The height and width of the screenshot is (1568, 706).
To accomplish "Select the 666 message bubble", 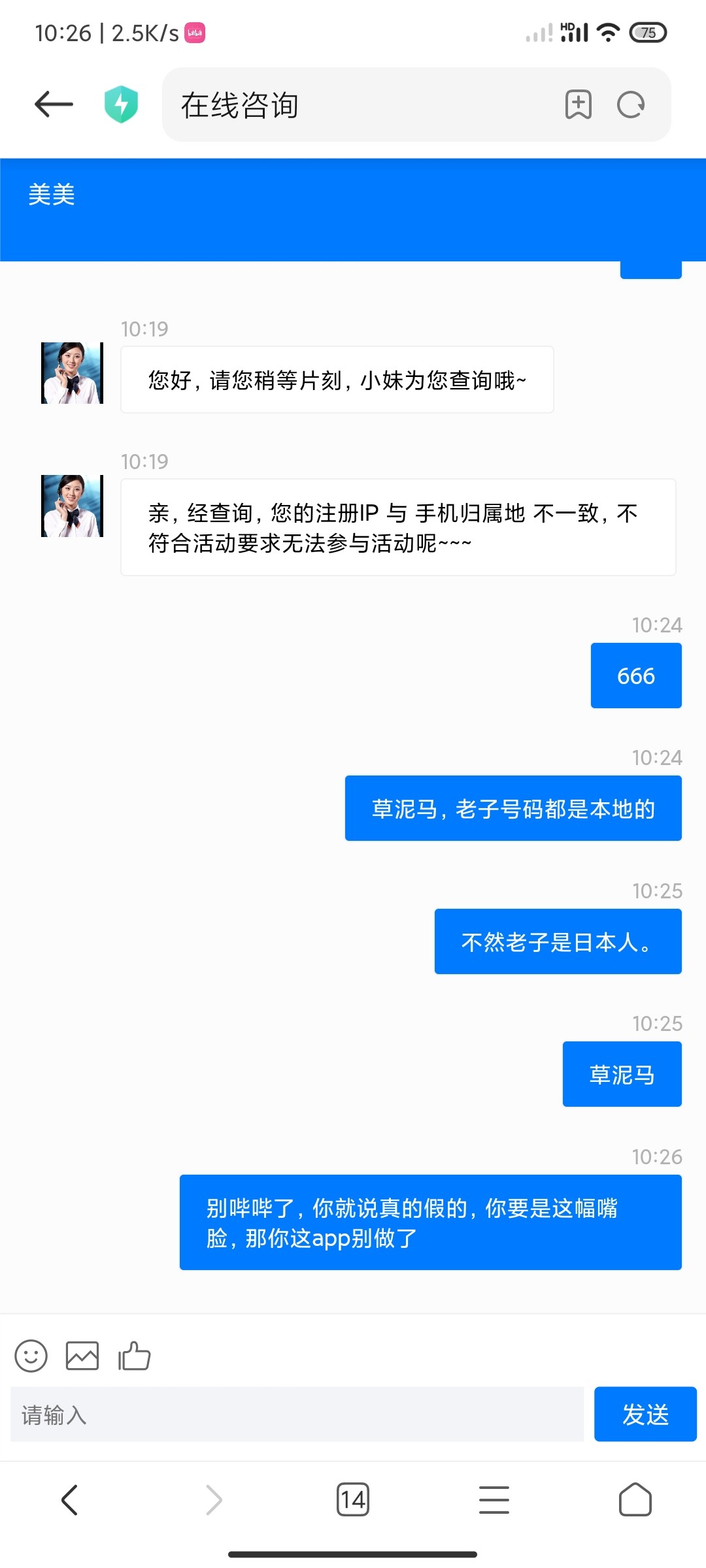I will [636, 676].
